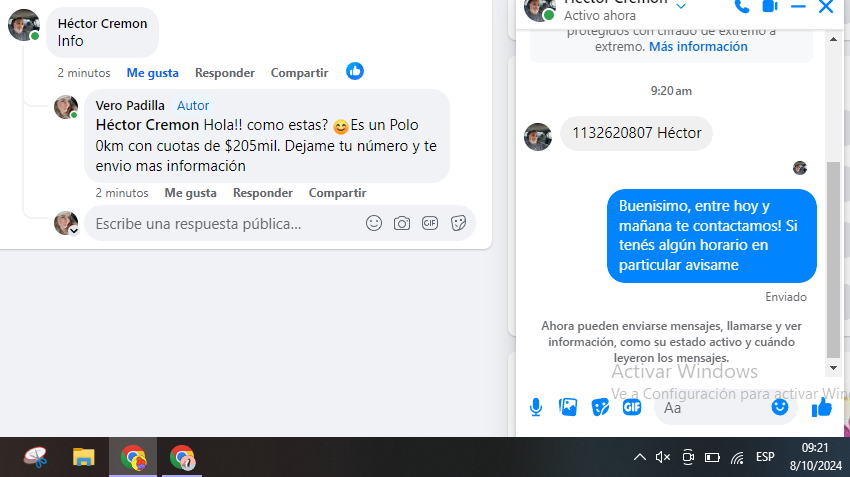
Task: Start a video call with Héctor
Action: (769, 6)
